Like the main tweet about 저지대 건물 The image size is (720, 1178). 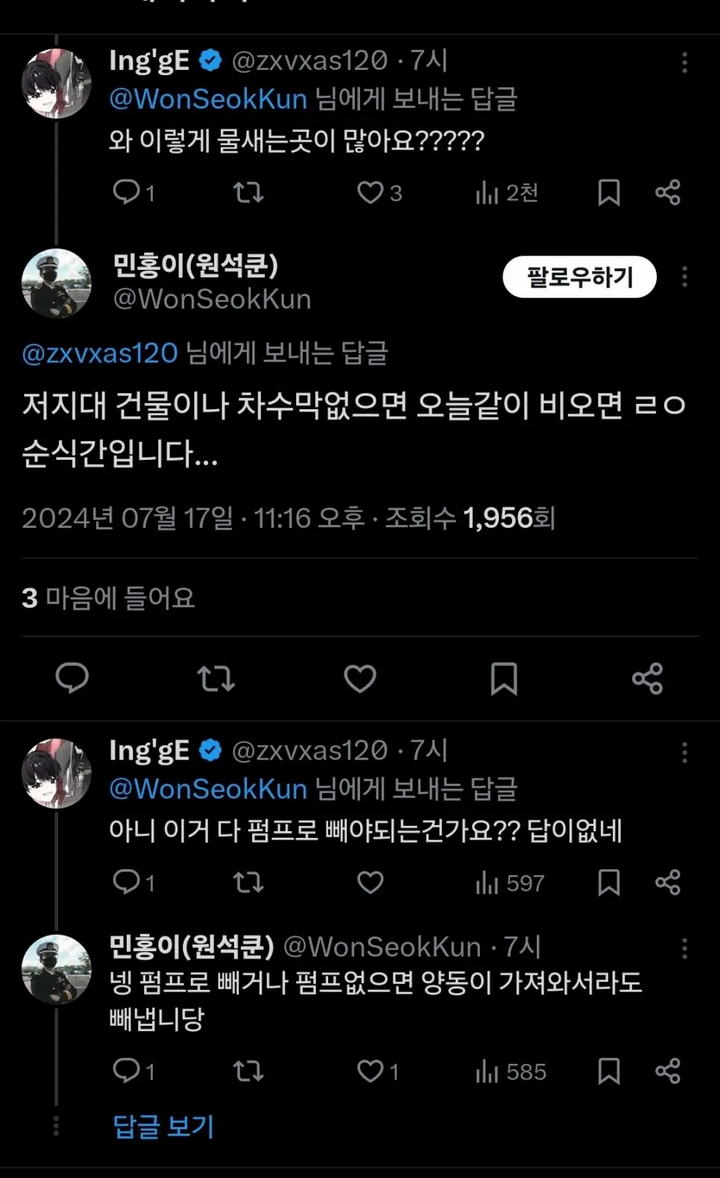click(x=360, y=679)
